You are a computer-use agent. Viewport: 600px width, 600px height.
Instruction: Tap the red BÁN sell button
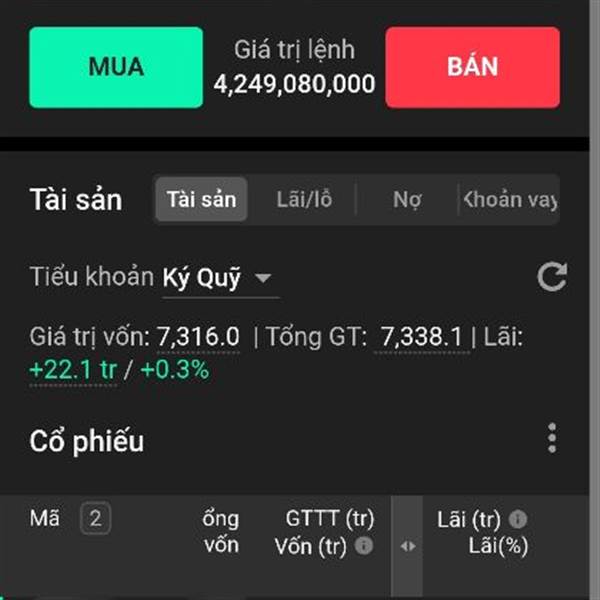pos(473,67)
